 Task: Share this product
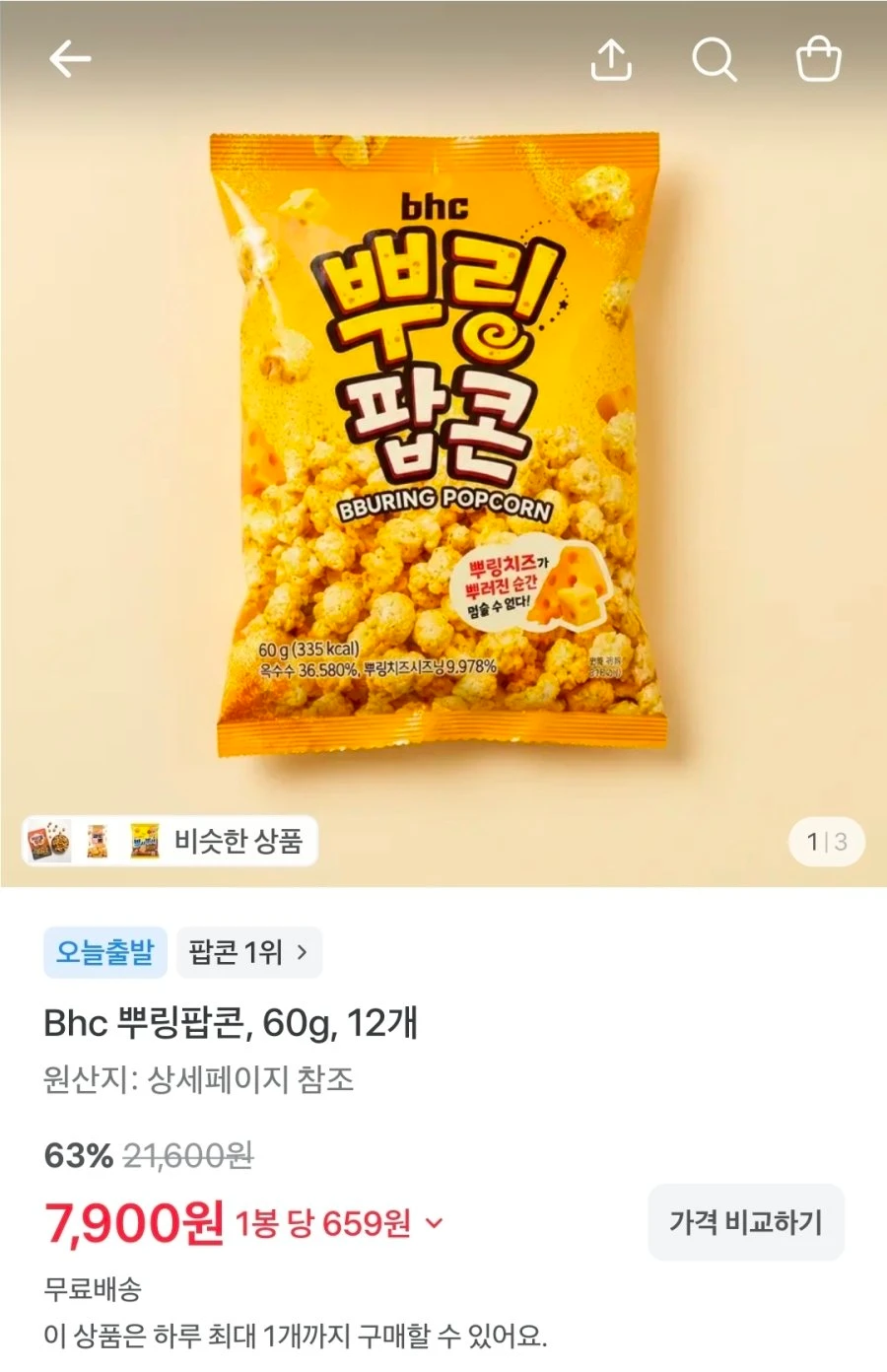[611, 59]
